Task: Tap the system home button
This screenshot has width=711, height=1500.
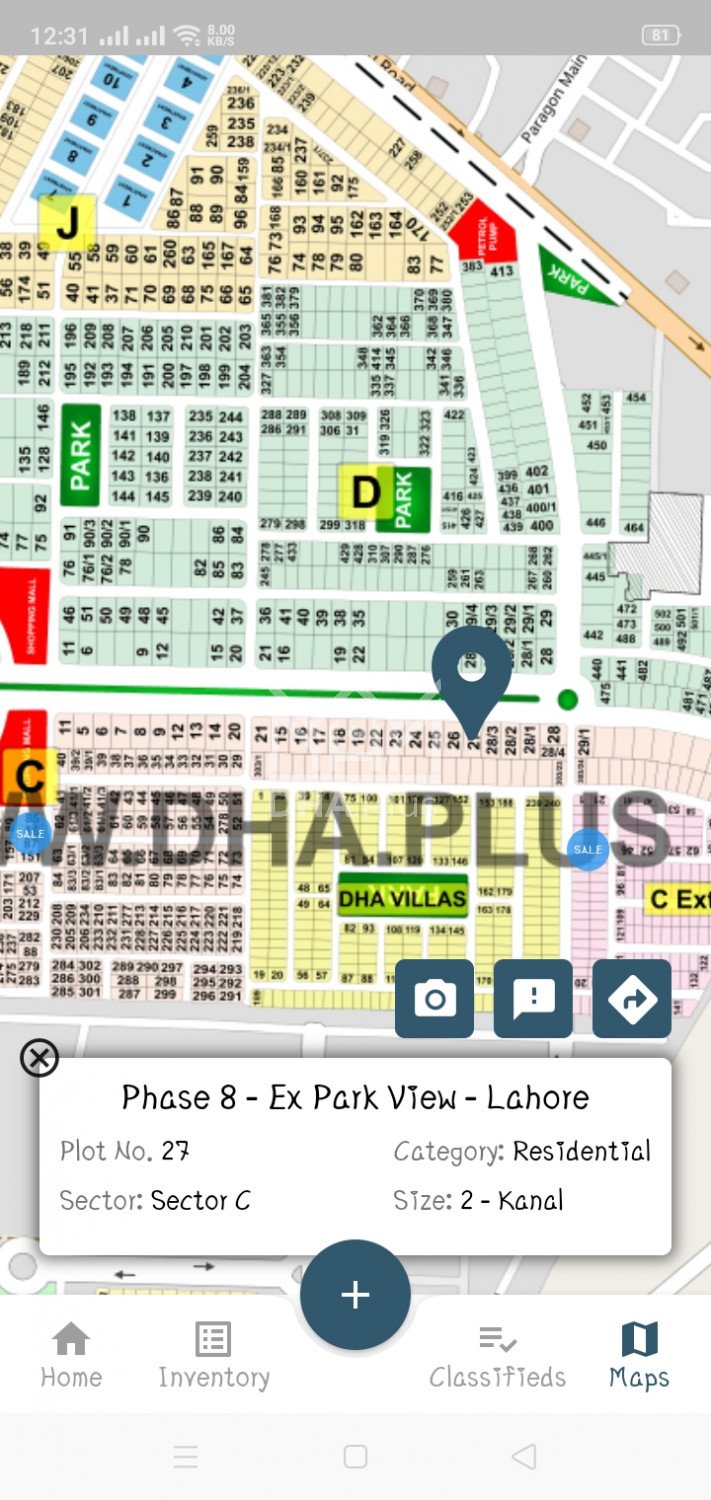Action: tap(355, 1456)
